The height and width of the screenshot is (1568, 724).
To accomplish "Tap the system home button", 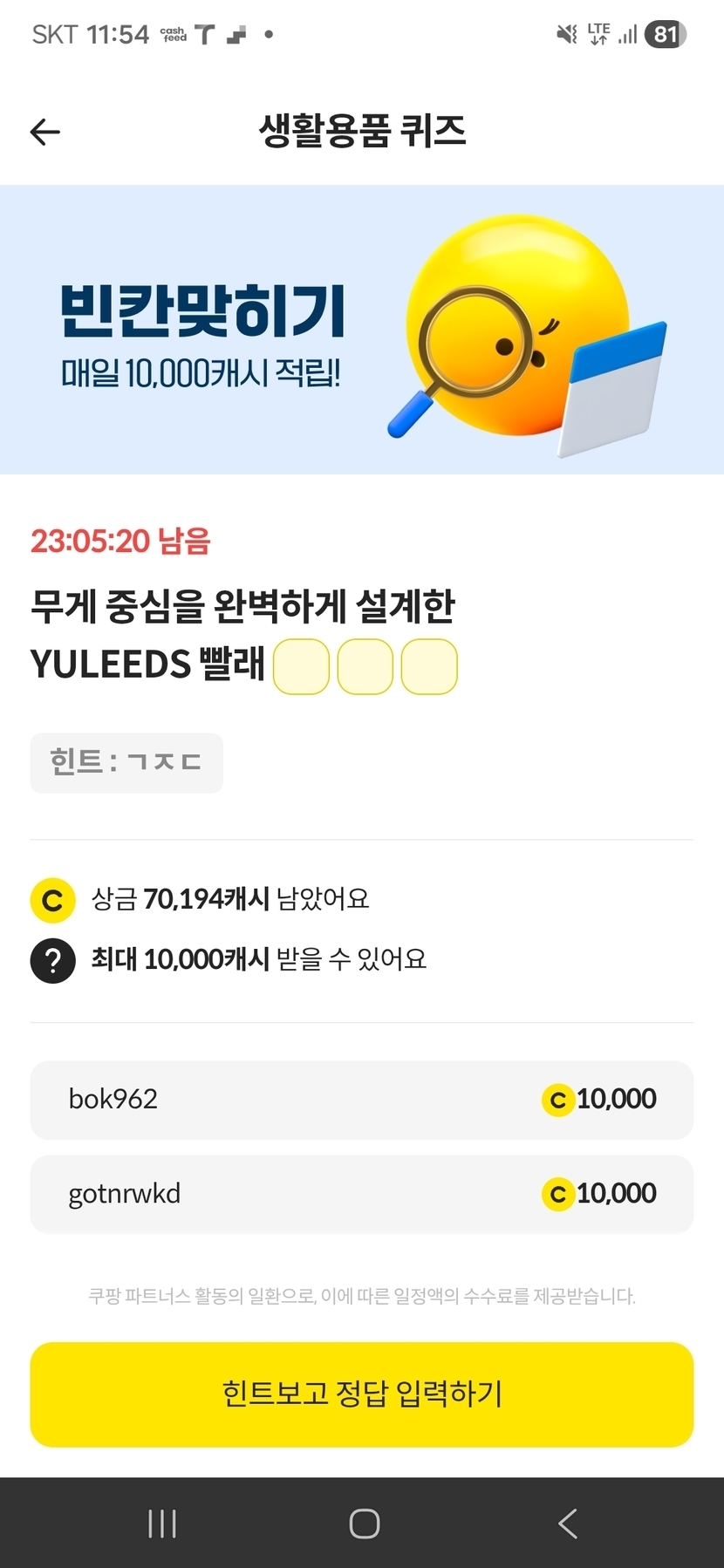I will [364, 1524].
